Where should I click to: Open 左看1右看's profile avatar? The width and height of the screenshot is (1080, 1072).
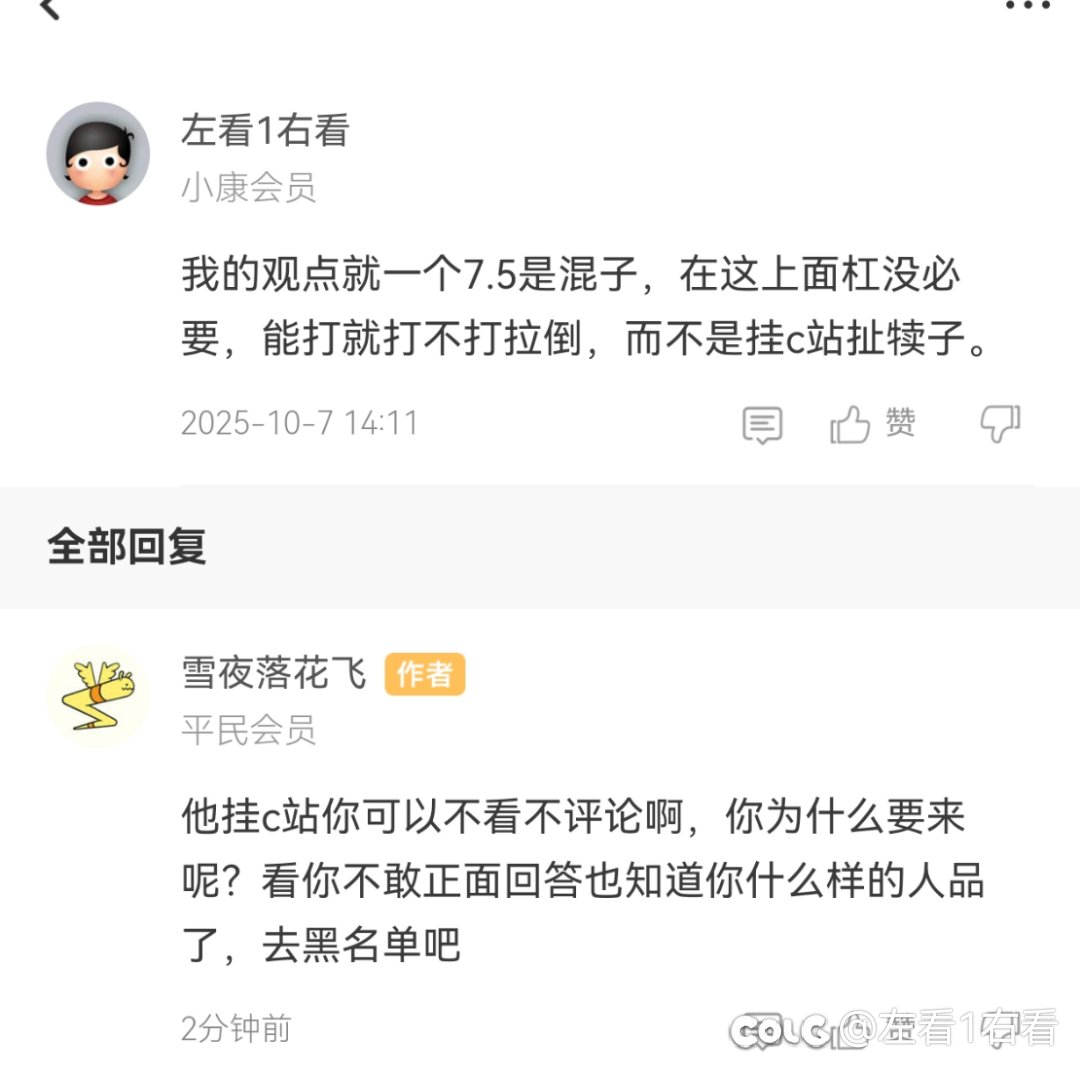[98, 153]
